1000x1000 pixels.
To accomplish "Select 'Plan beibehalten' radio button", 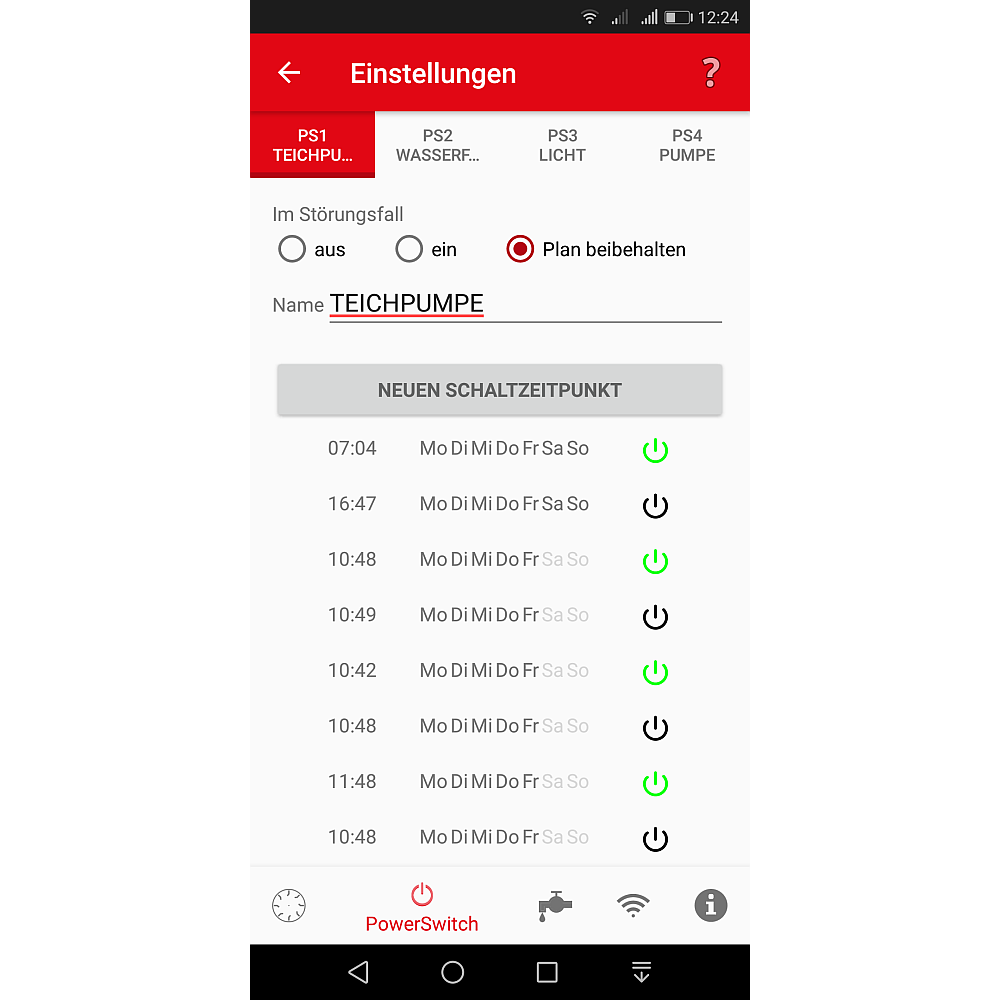I will [520, 249].
